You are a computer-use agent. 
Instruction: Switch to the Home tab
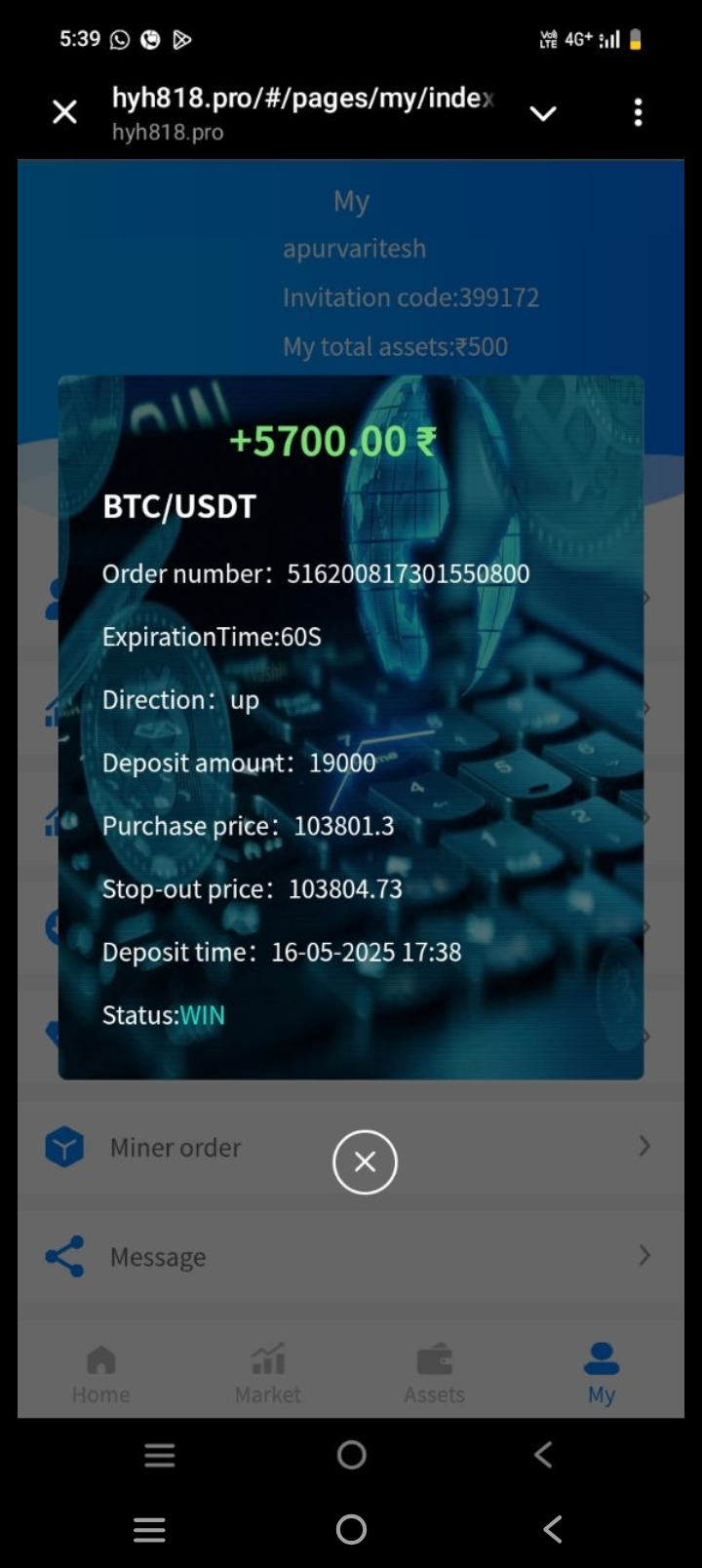click(100, 1373)
